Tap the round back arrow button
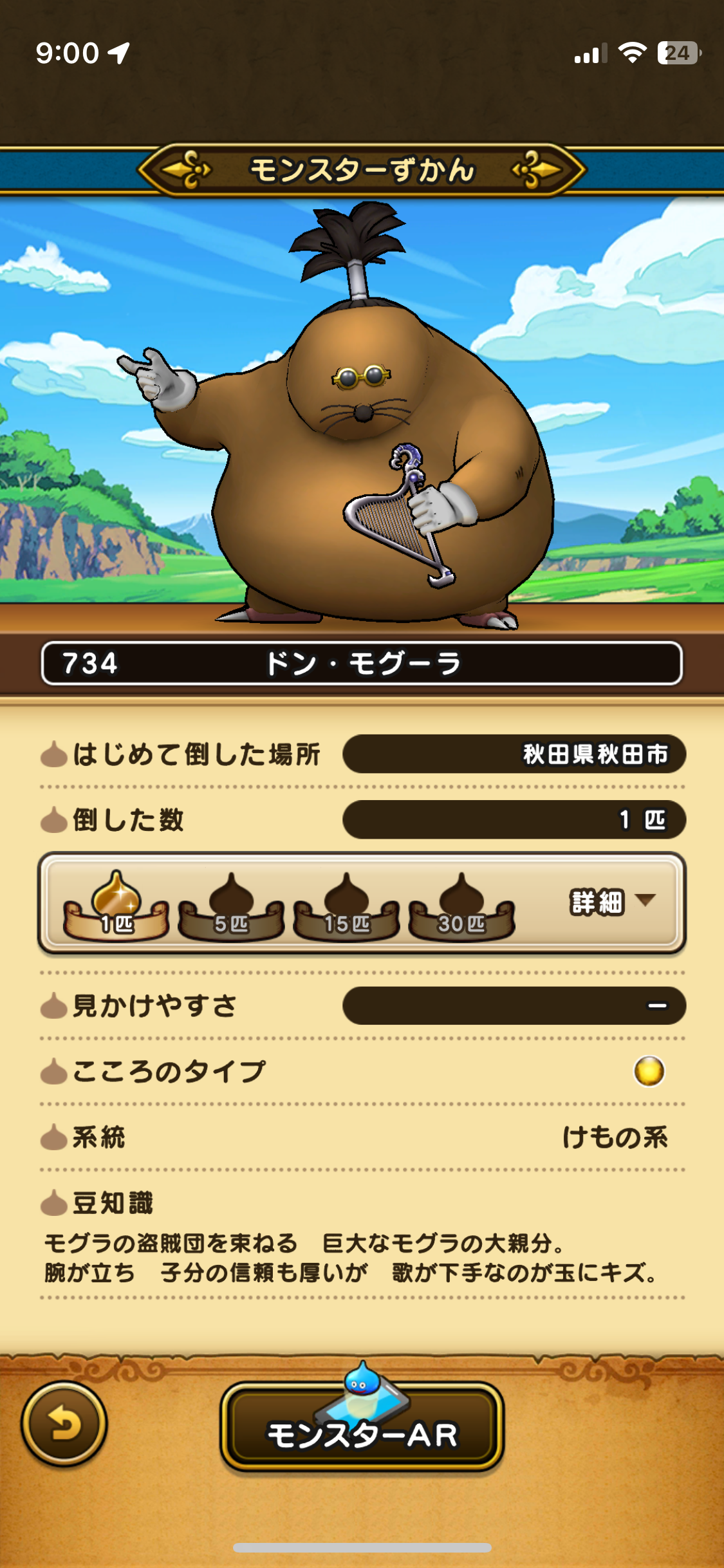 click(x=64, y=1423)
